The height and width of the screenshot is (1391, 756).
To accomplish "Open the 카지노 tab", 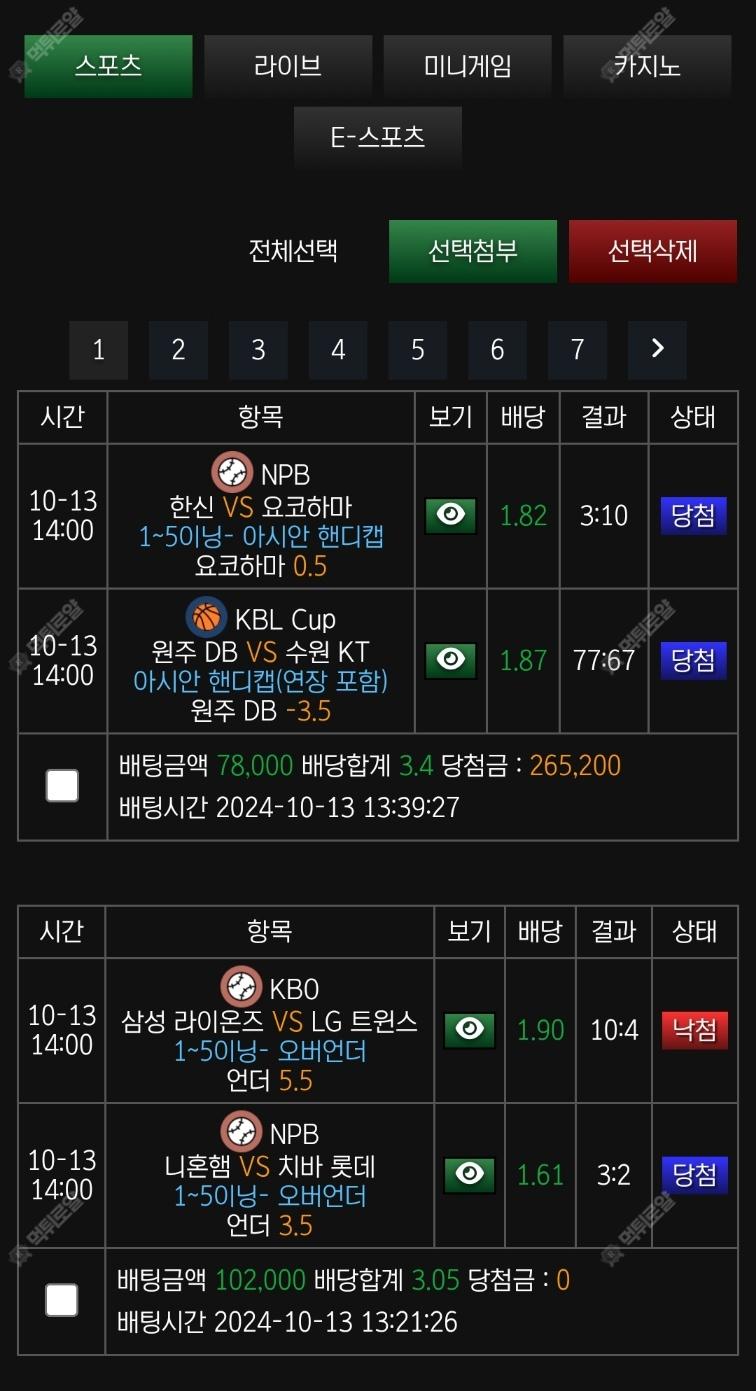I will tap(647, 66).
